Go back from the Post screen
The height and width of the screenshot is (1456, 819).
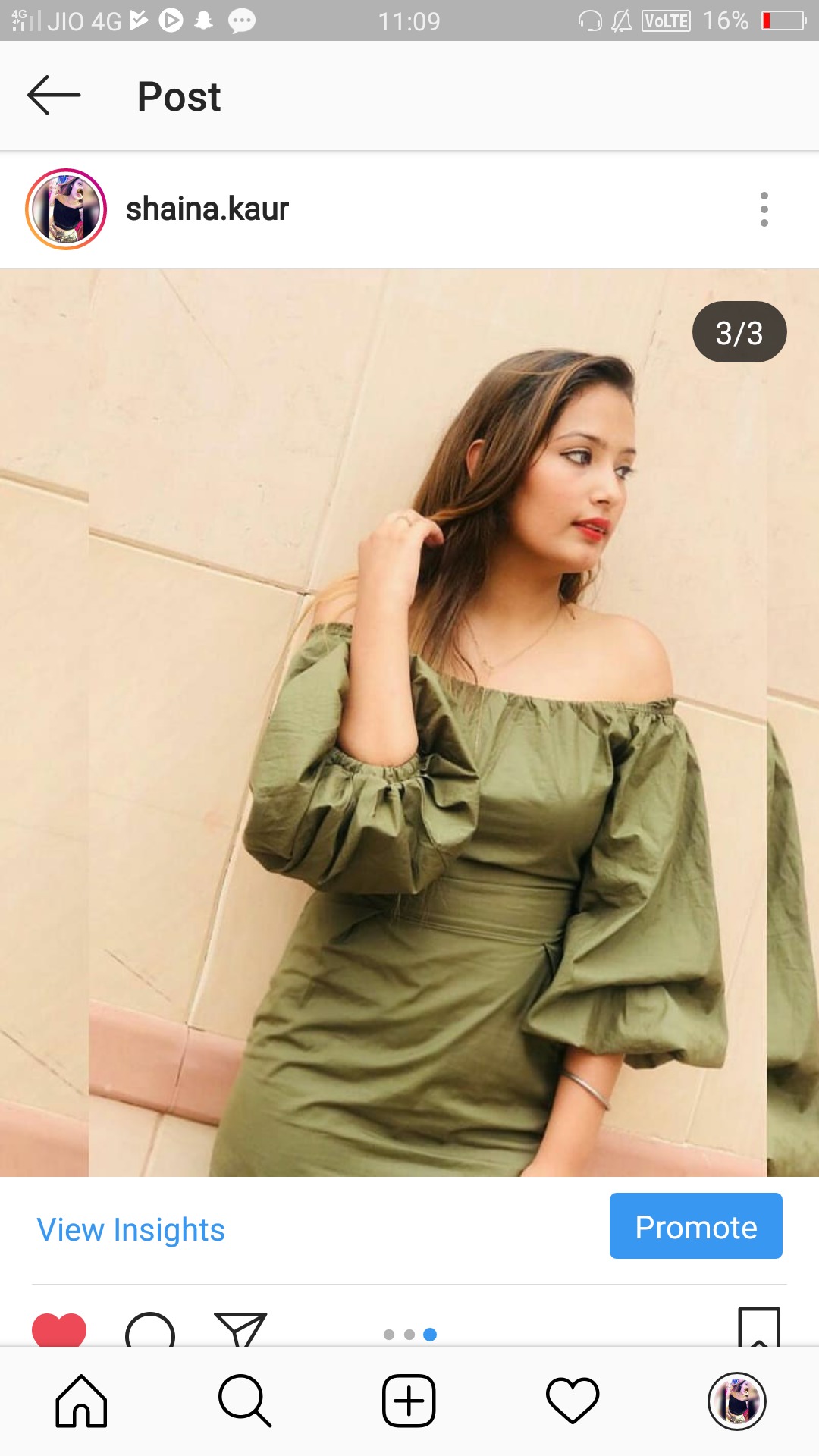pos(54,96)
